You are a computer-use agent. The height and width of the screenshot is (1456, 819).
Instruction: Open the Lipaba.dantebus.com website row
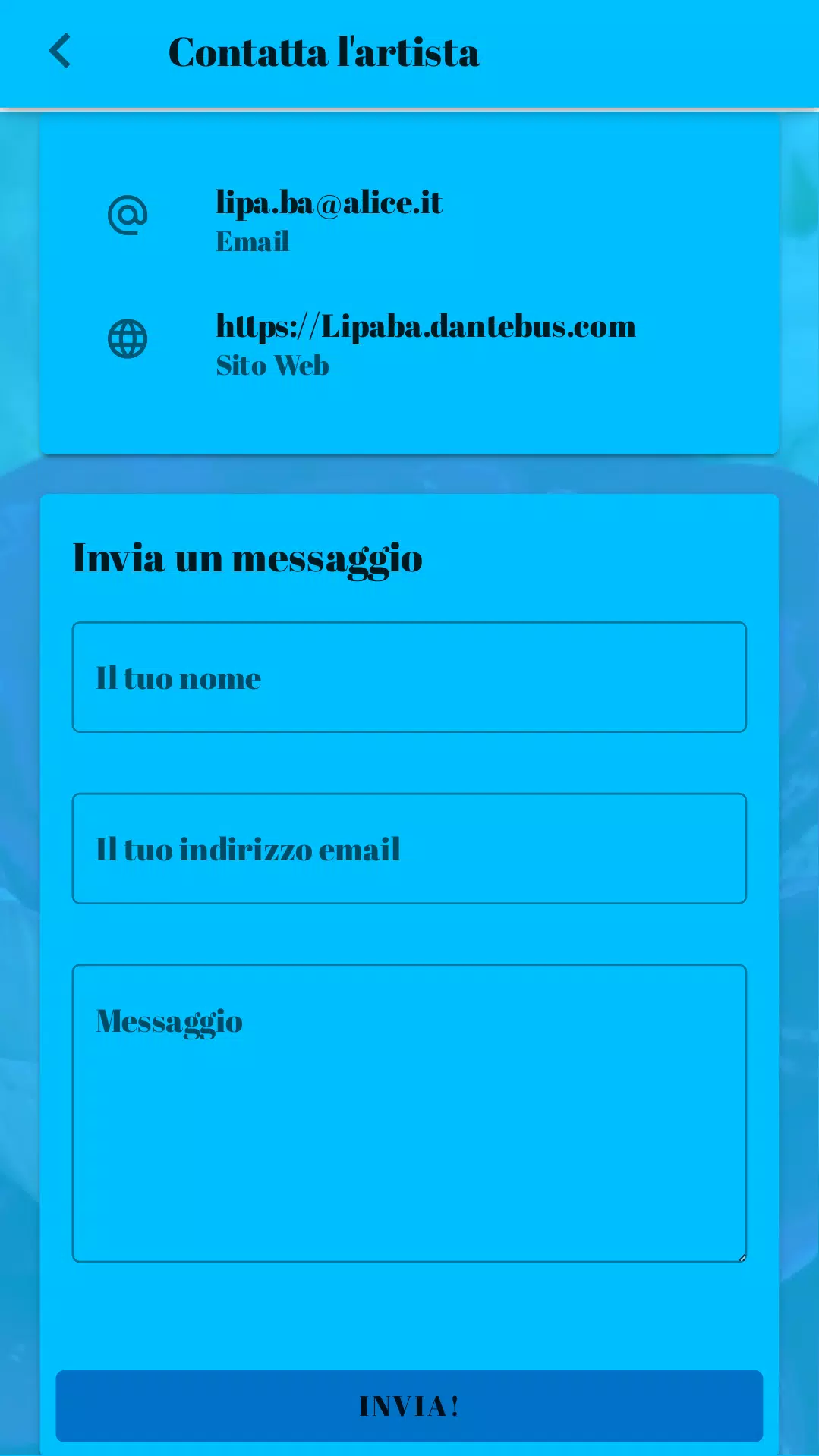[409, 344]
